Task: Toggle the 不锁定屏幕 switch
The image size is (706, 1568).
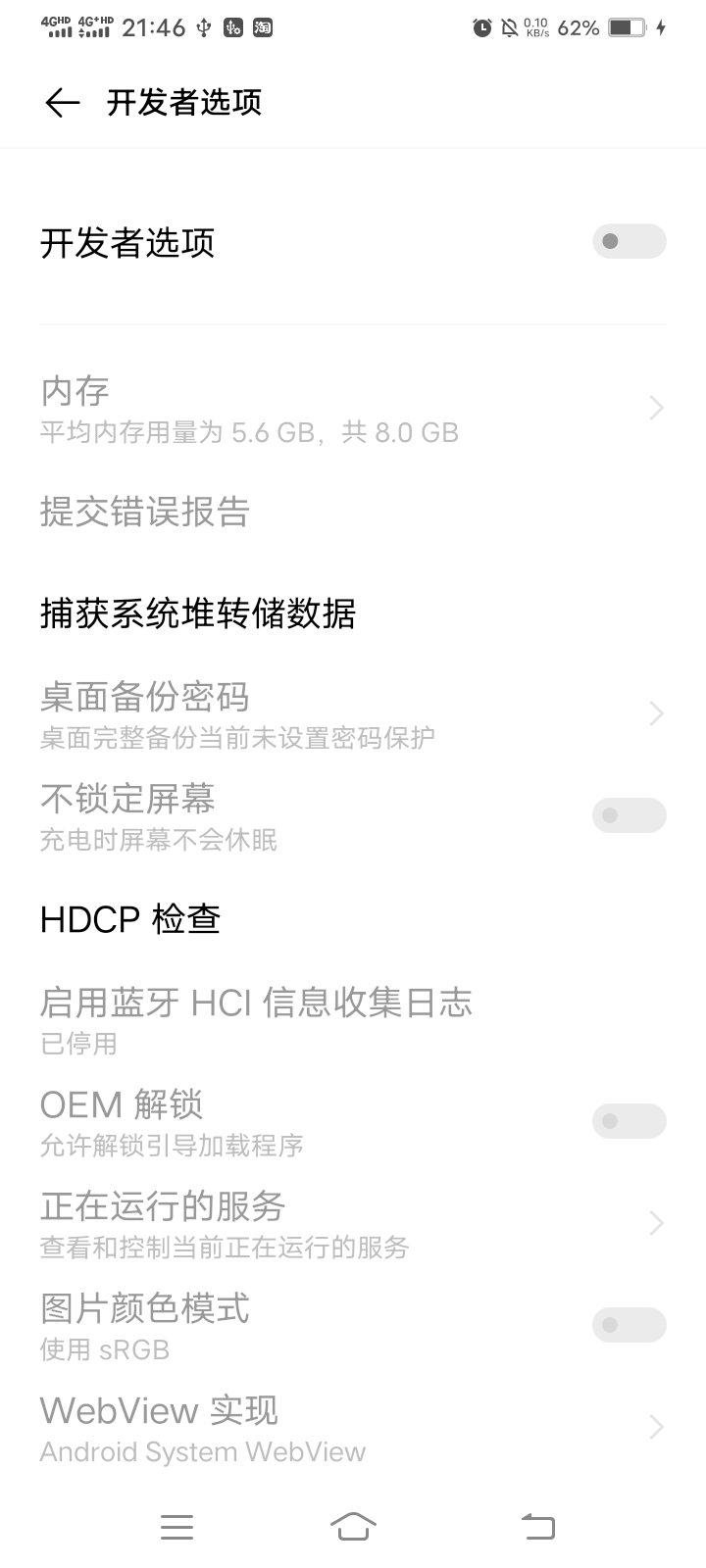Action: pyautogui.click(x=629, y=815)
